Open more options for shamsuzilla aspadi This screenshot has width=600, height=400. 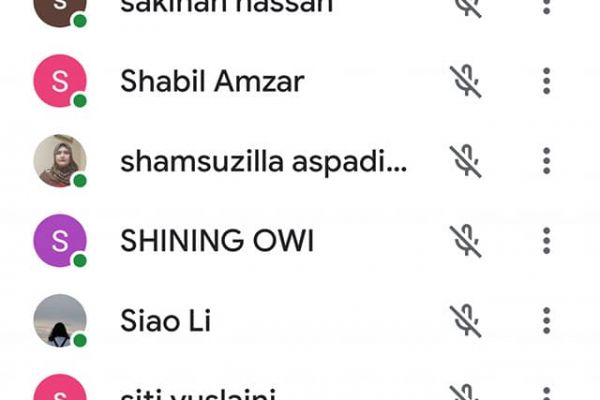pos(546,161)
